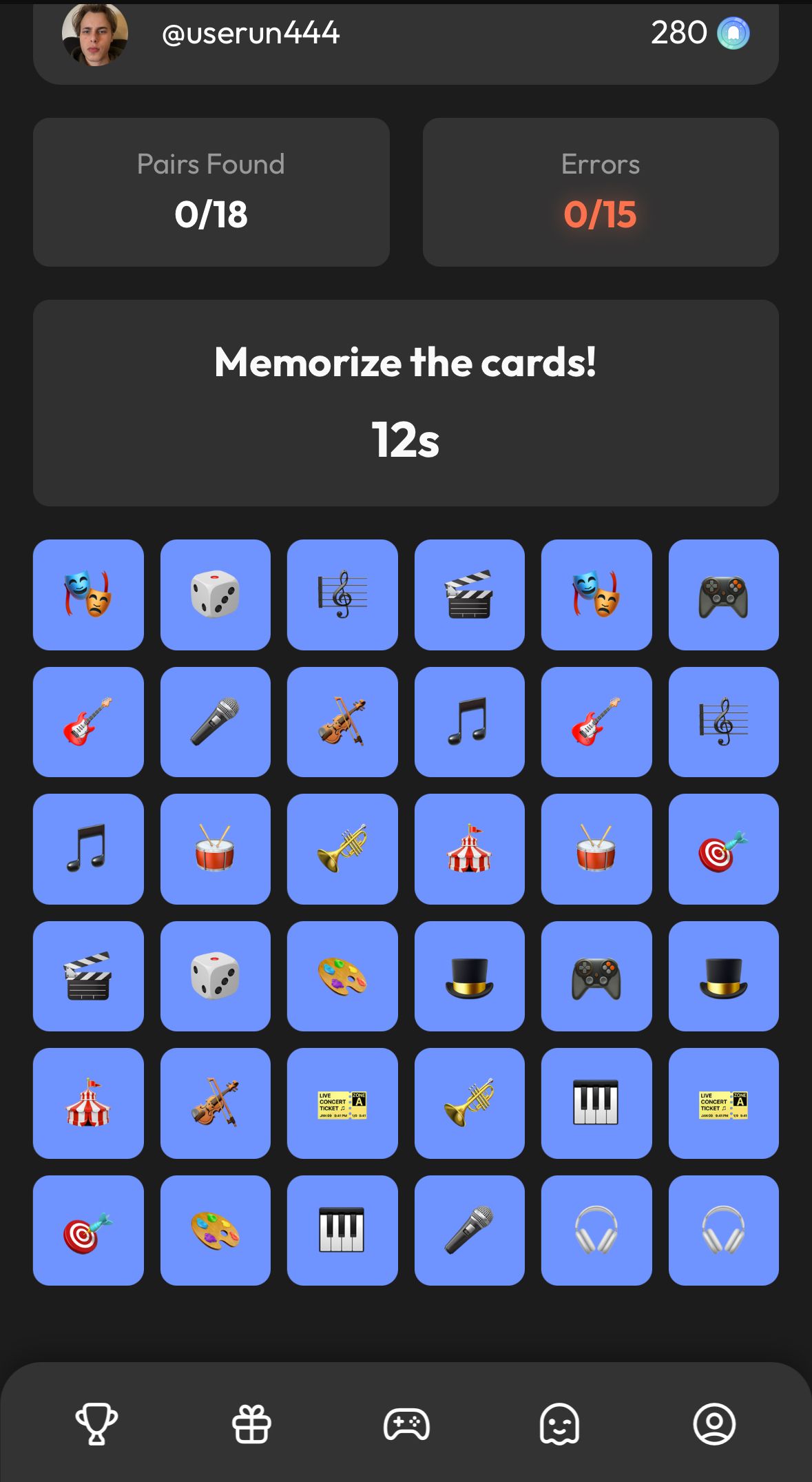Click the headphones card in bottom right corner
The width and height of the screenshot is (812, 1482).
pos(723,1231)
